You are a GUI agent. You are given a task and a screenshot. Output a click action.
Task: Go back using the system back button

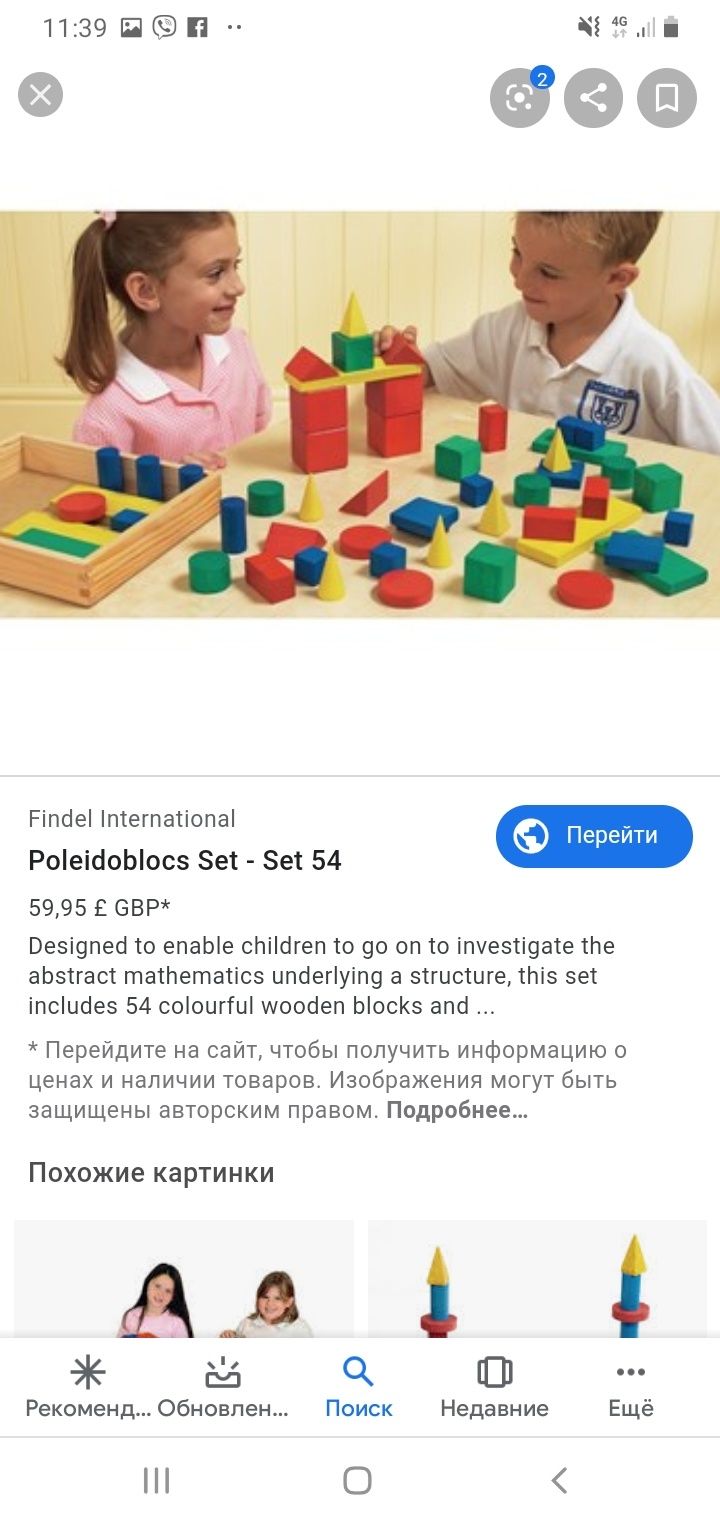(x=560, y=1480)
